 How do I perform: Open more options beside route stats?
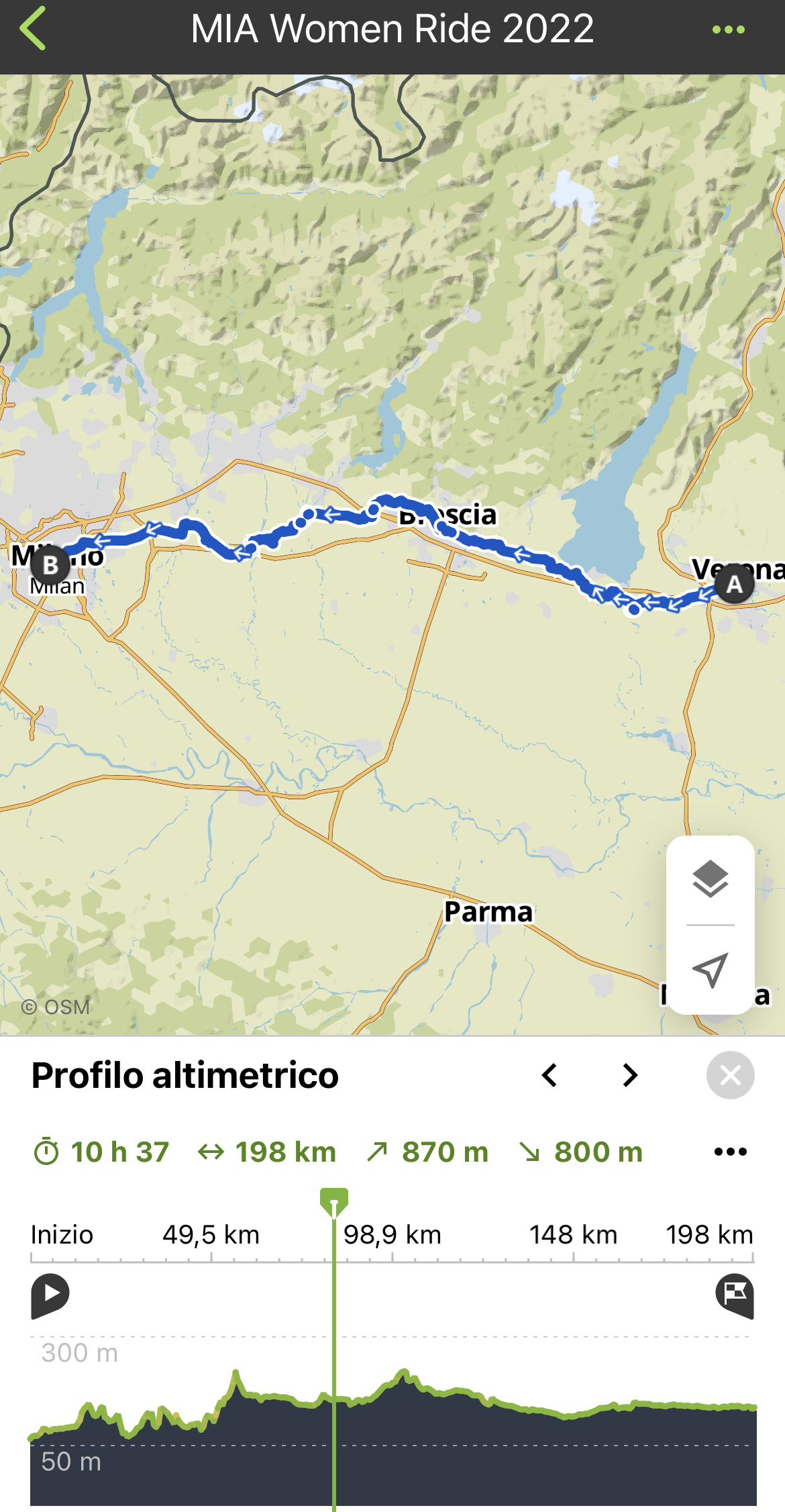tap(730, 1152)
